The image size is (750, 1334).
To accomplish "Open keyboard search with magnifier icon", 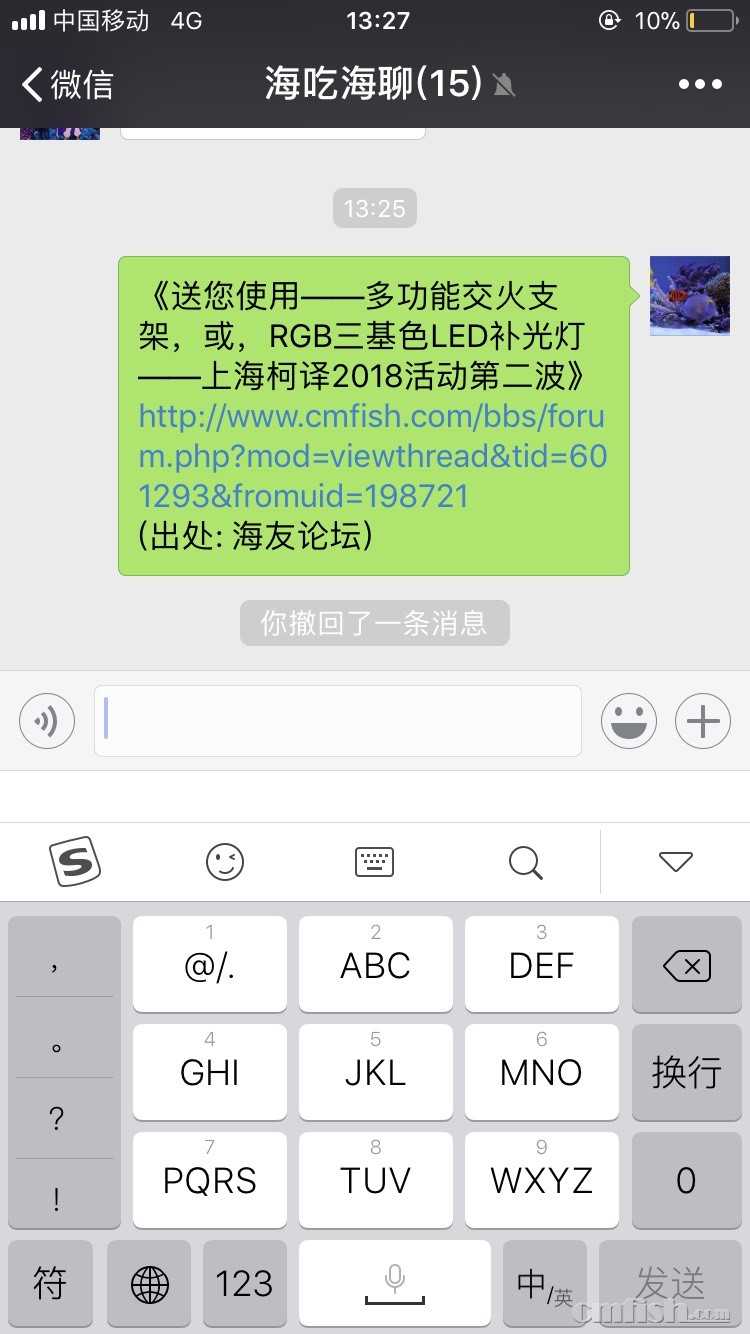I will (x=525, y=861).
